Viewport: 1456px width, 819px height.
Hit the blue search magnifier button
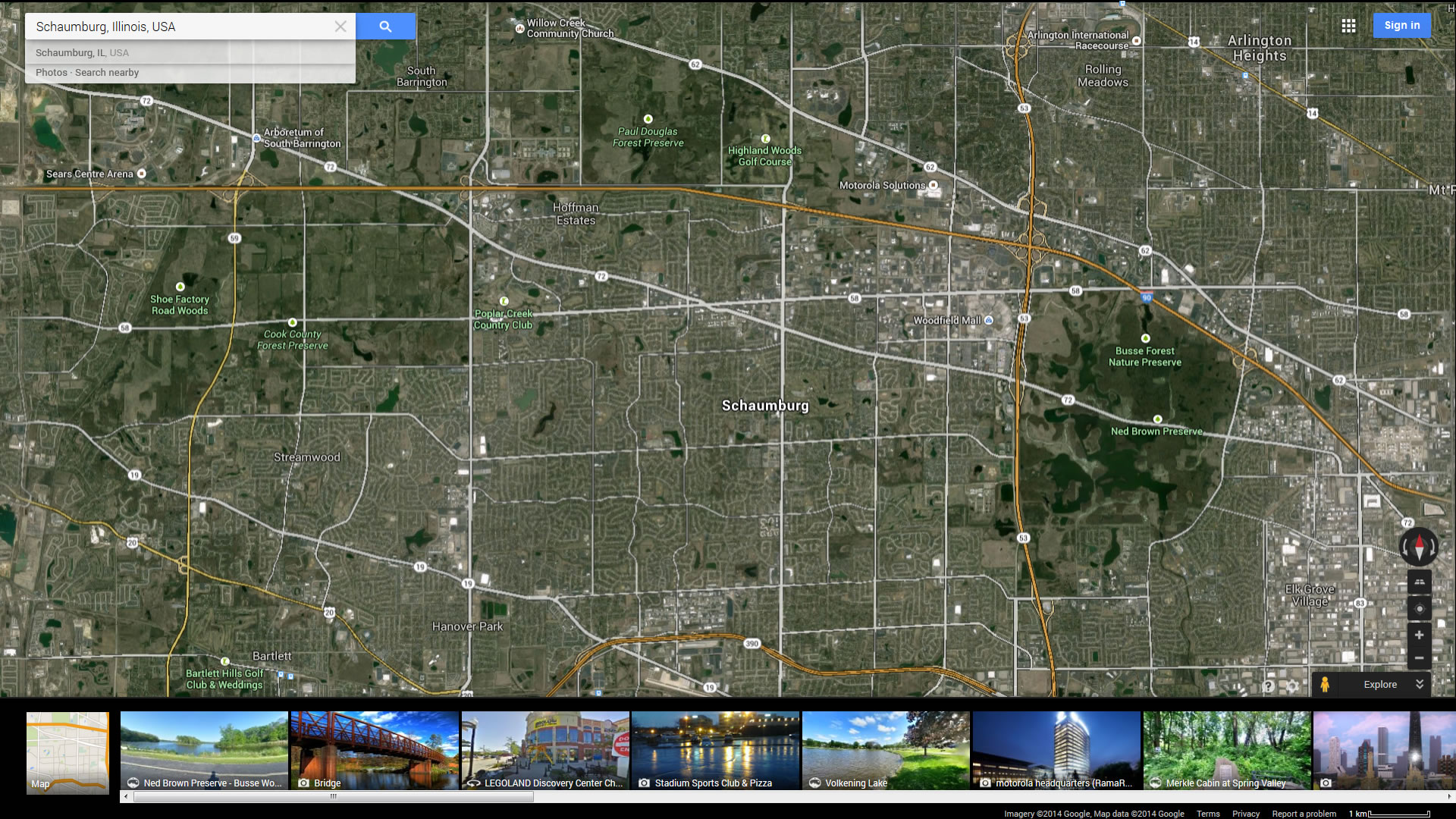(x=385, y=27)
